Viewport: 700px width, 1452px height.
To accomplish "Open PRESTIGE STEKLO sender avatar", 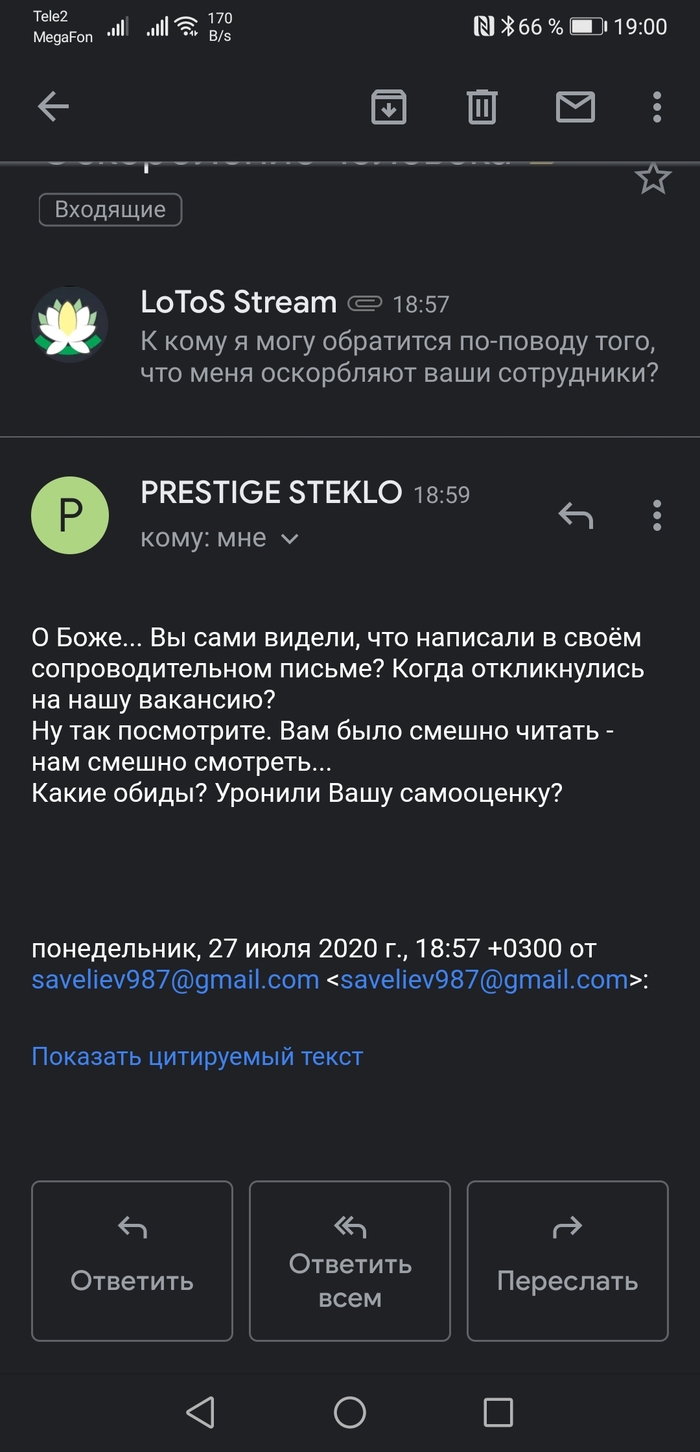I will [69, 515].
